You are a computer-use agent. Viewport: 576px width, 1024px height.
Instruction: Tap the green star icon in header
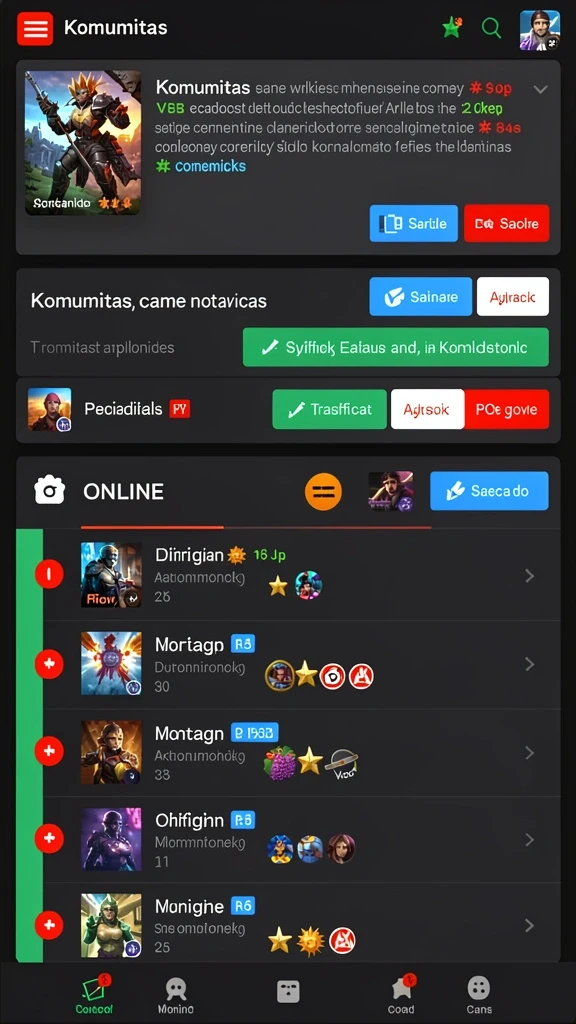click(x=452, y=27)
